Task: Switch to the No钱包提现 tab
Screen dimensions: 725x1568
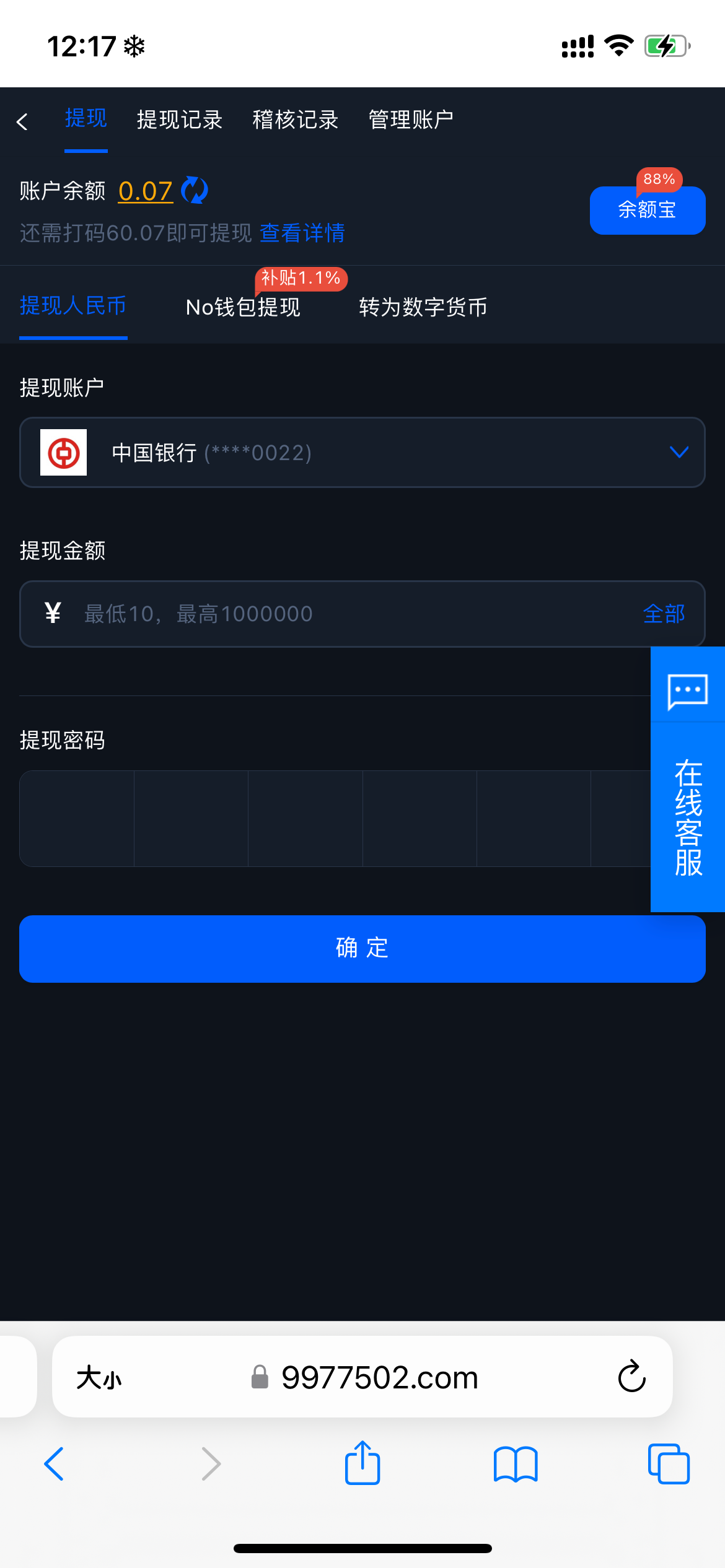Action: (244, 307)
